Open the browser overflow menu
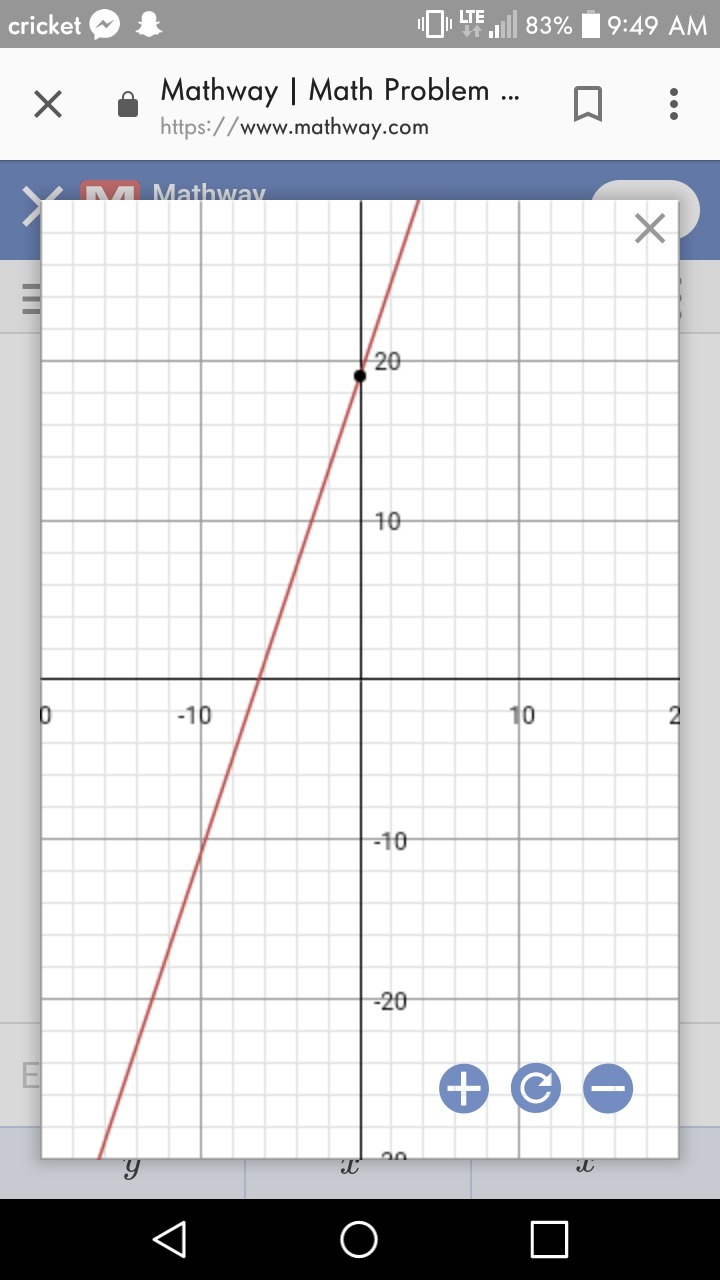 click(674, 104)
